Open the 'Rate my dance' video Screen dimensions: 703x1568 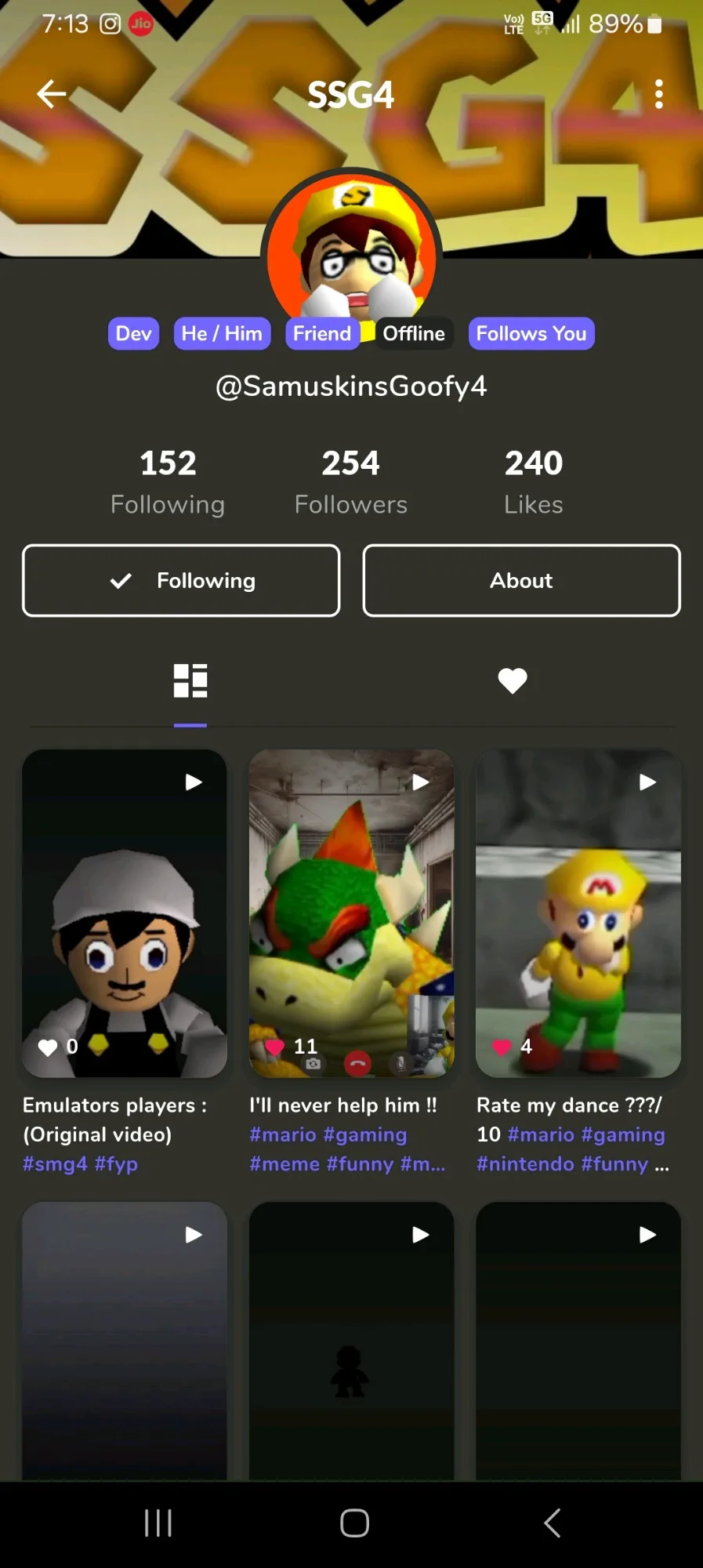(578, 913)
